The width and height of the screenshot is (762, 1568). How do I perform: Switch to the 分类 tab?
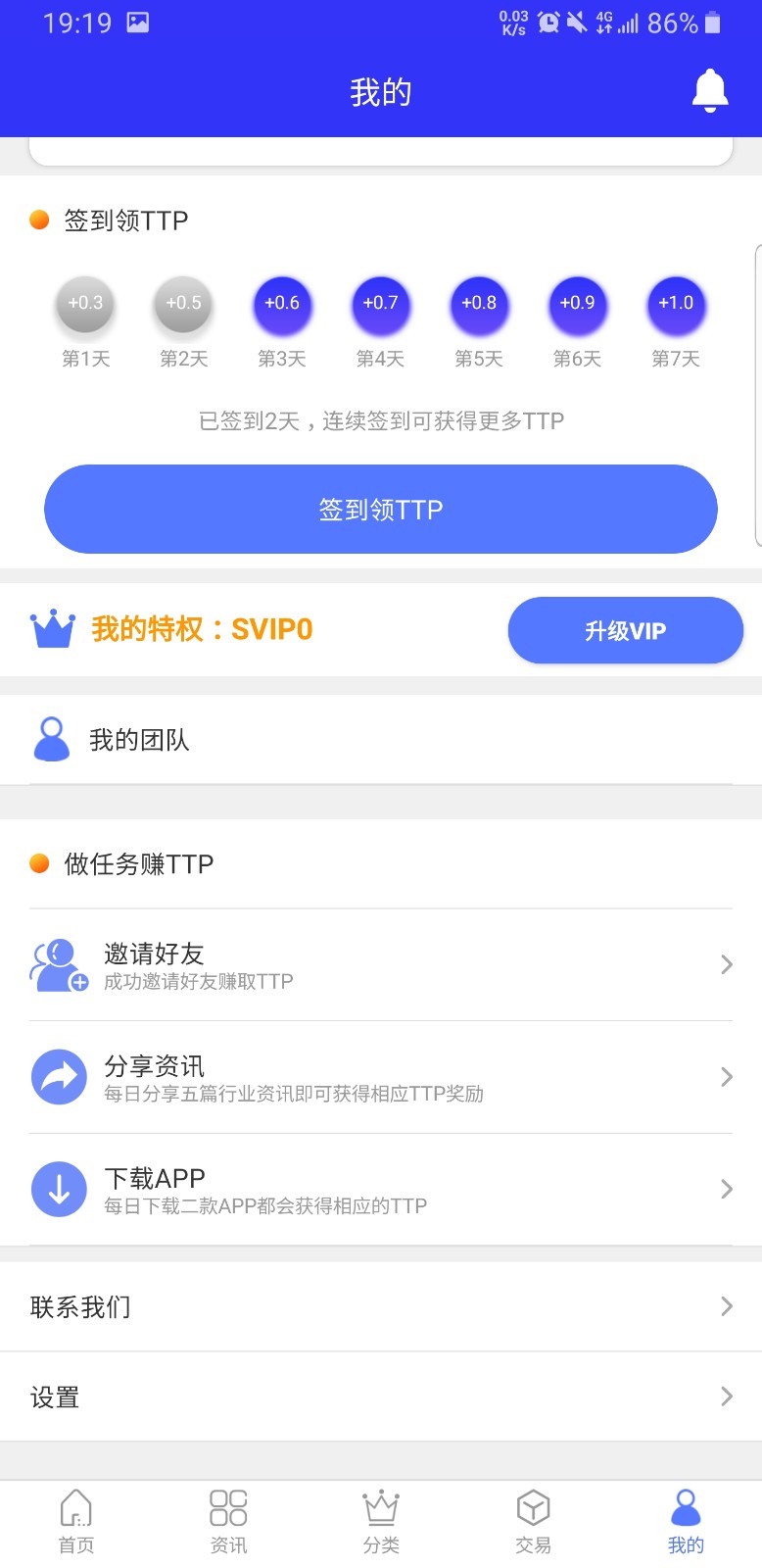pyautogui.click(x=381, y=1522)
